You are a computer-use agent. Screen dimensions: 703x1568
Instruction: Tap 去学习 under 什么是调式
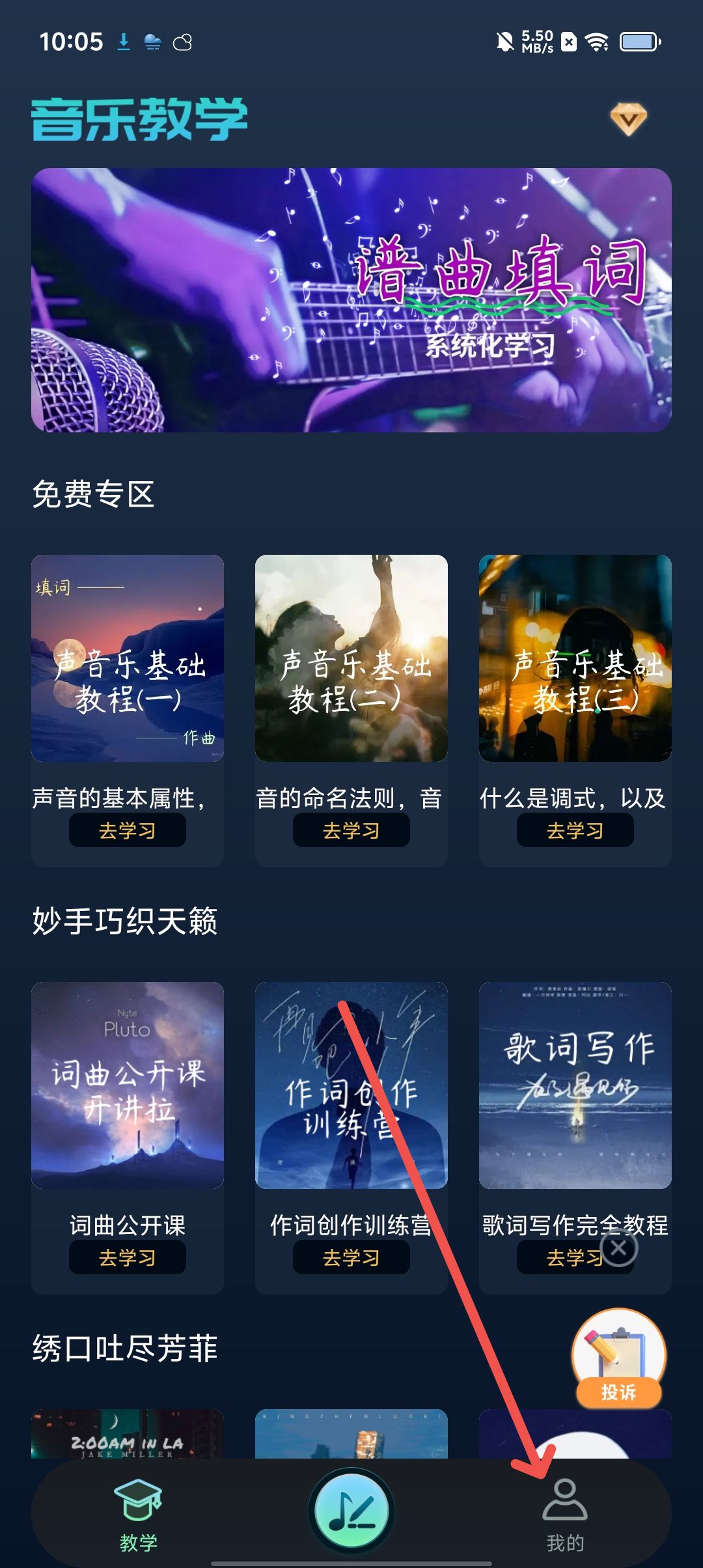tap(575, 831)
